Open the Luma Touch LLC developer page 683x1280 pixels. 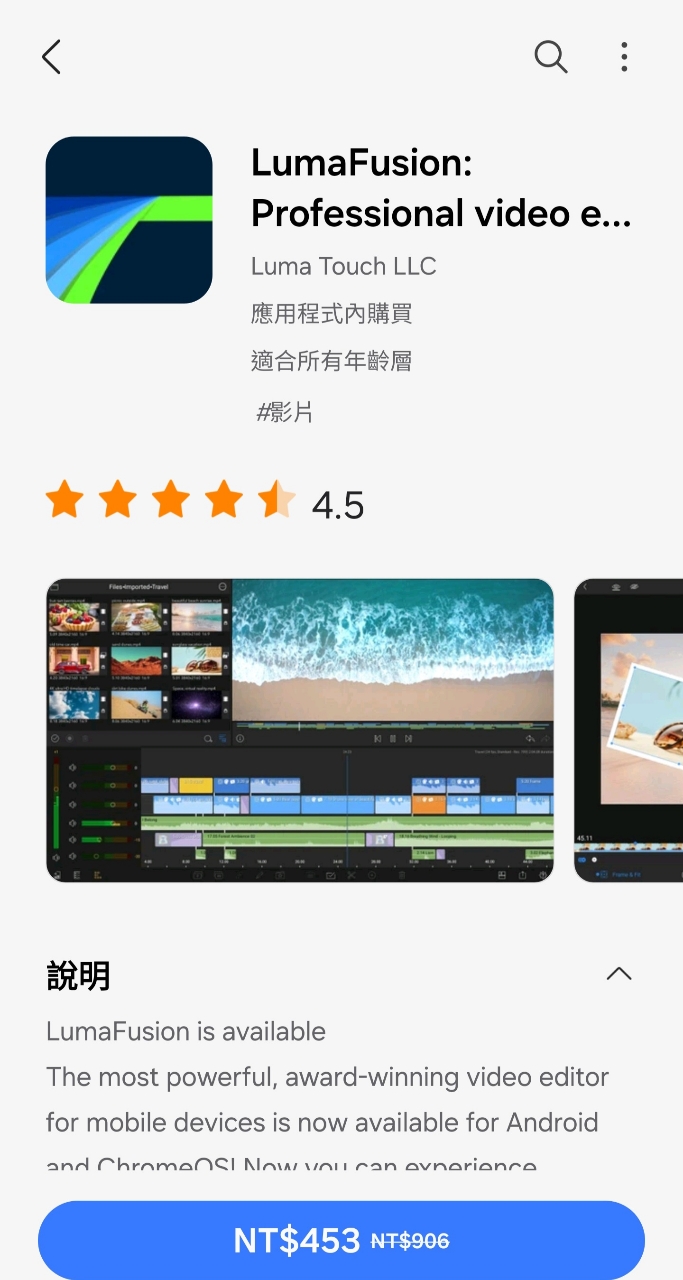[x=343, y=266]
